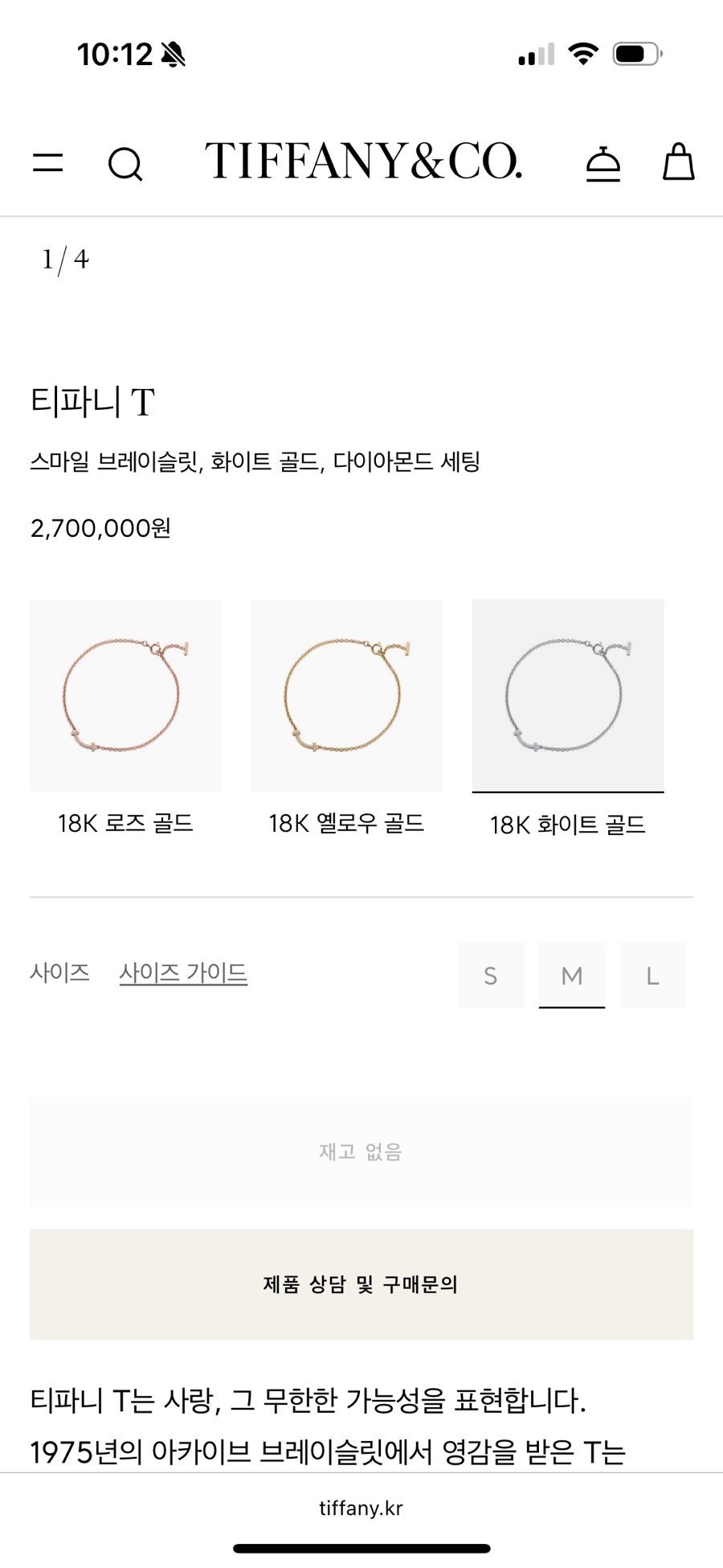The width and height of the screenshot is (723, 1568).
Task: Open the concierge bell service icon
Action: 602,163
